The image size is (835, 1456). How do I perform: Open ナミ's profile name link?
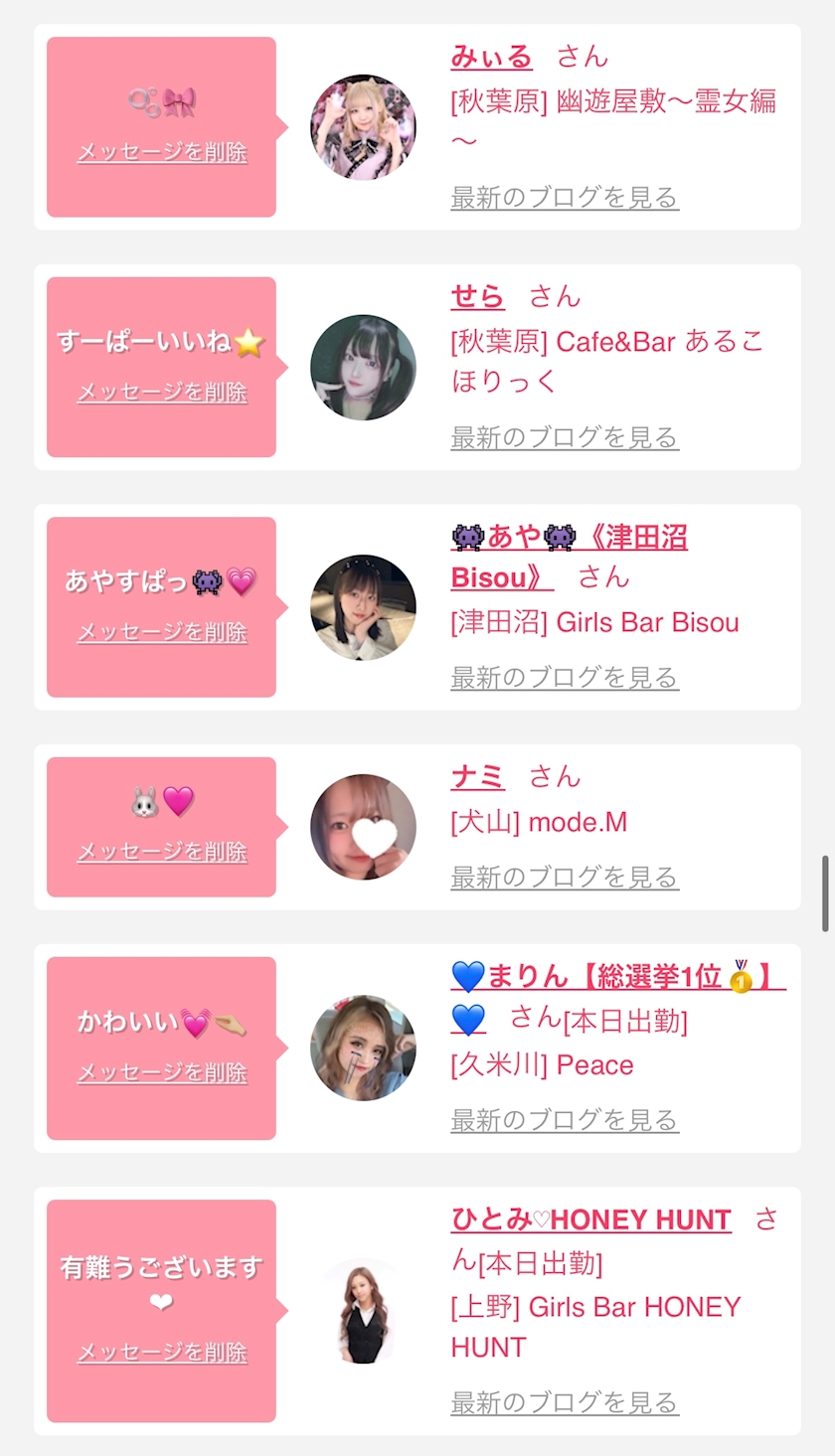477,776
